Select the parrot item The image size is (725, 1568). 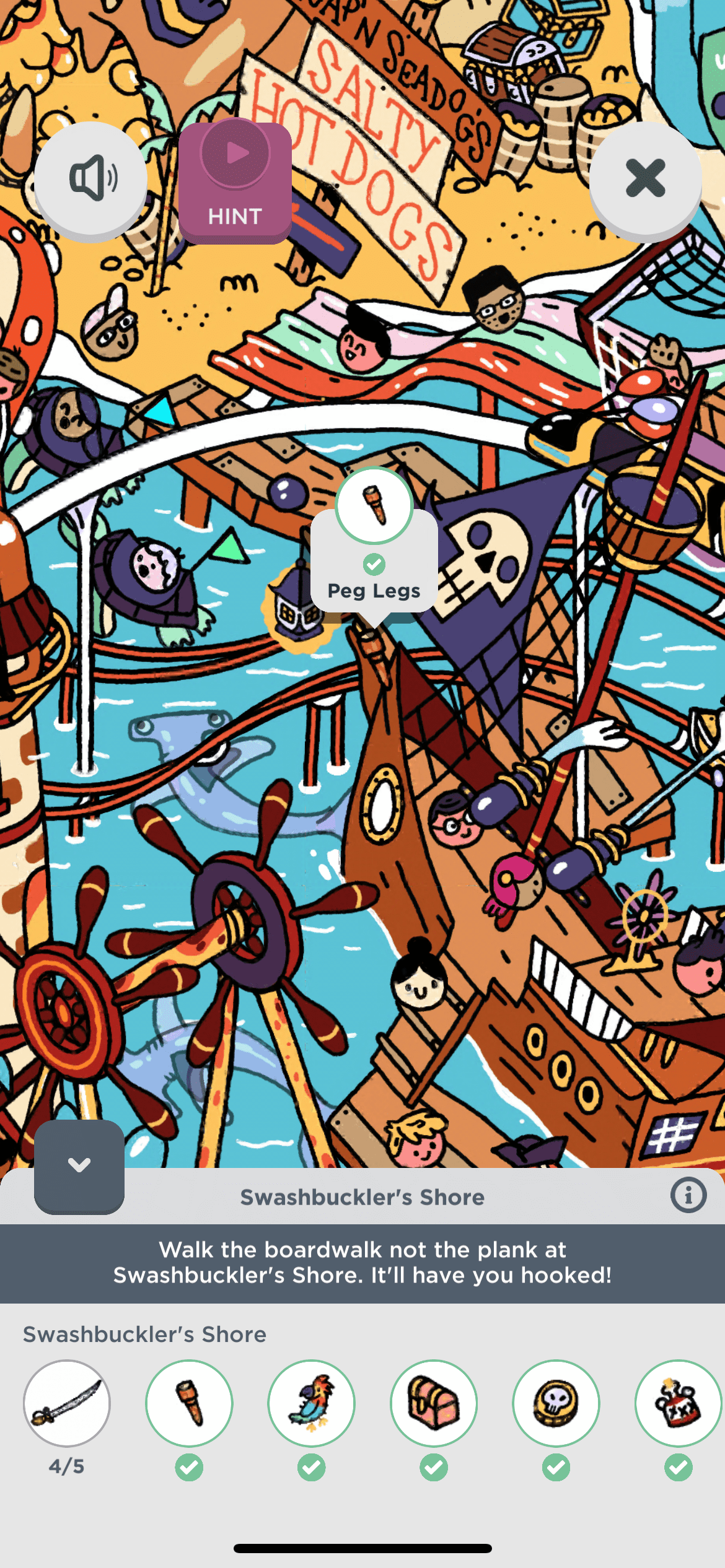(x=312, y=1403)
